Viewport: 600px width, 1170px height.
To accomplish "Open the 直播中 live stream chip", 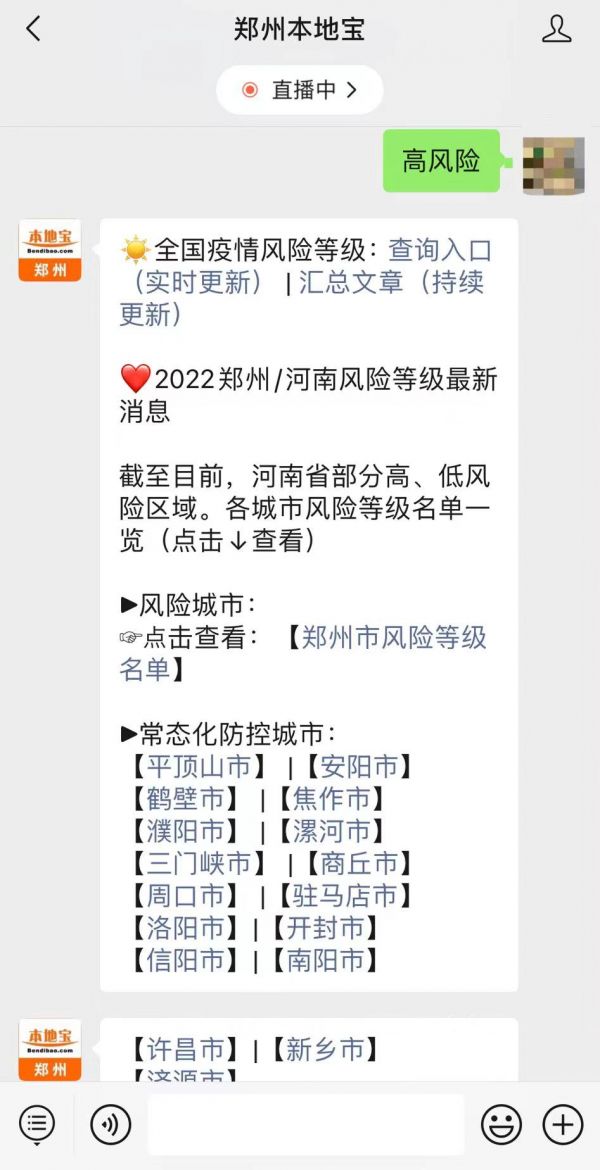I will click(300, 90).
